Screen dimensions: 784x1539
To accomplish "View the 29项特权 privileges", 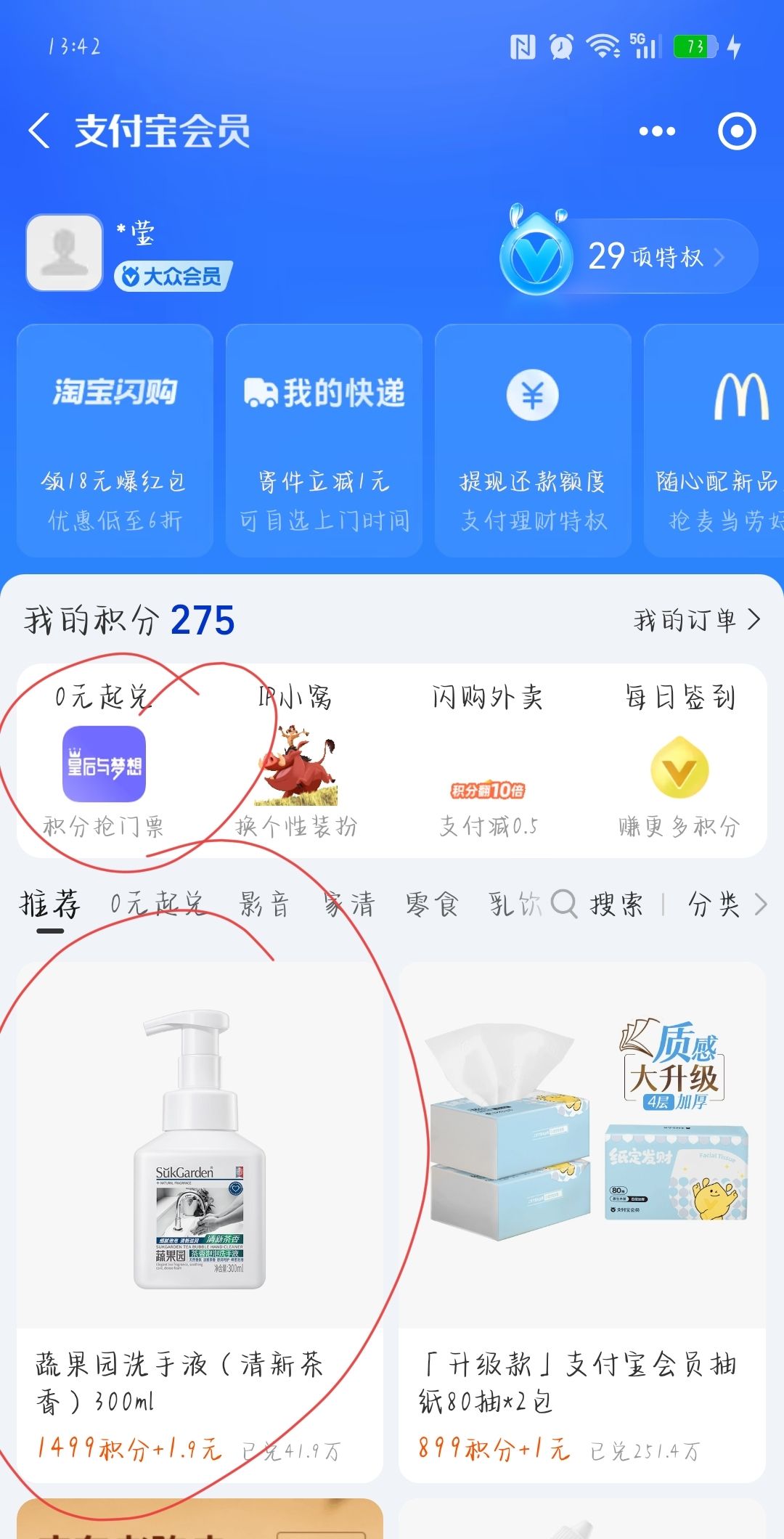I will click(x=653, y=257).
